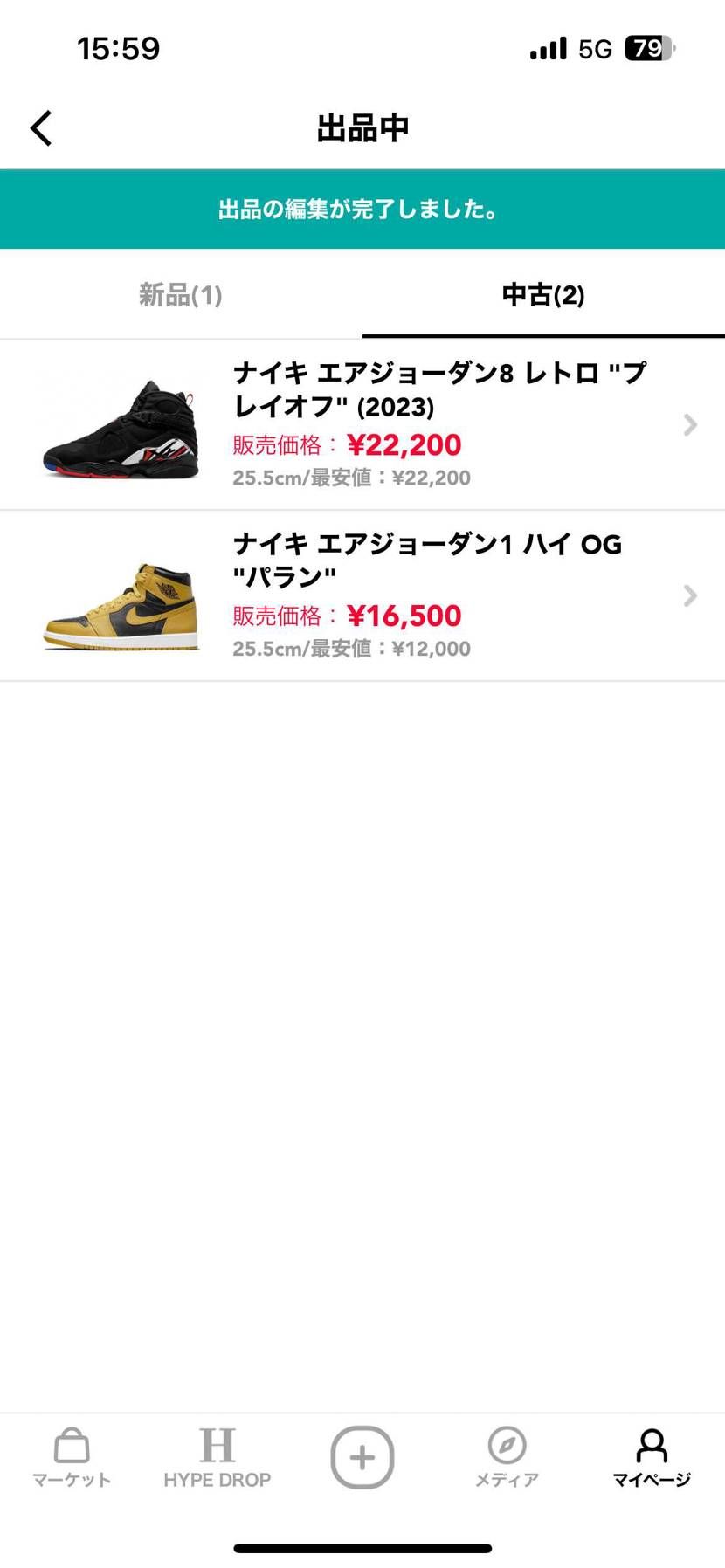Tap the Air Jordan 1 Pollen thumbnail

coord(120,595)
